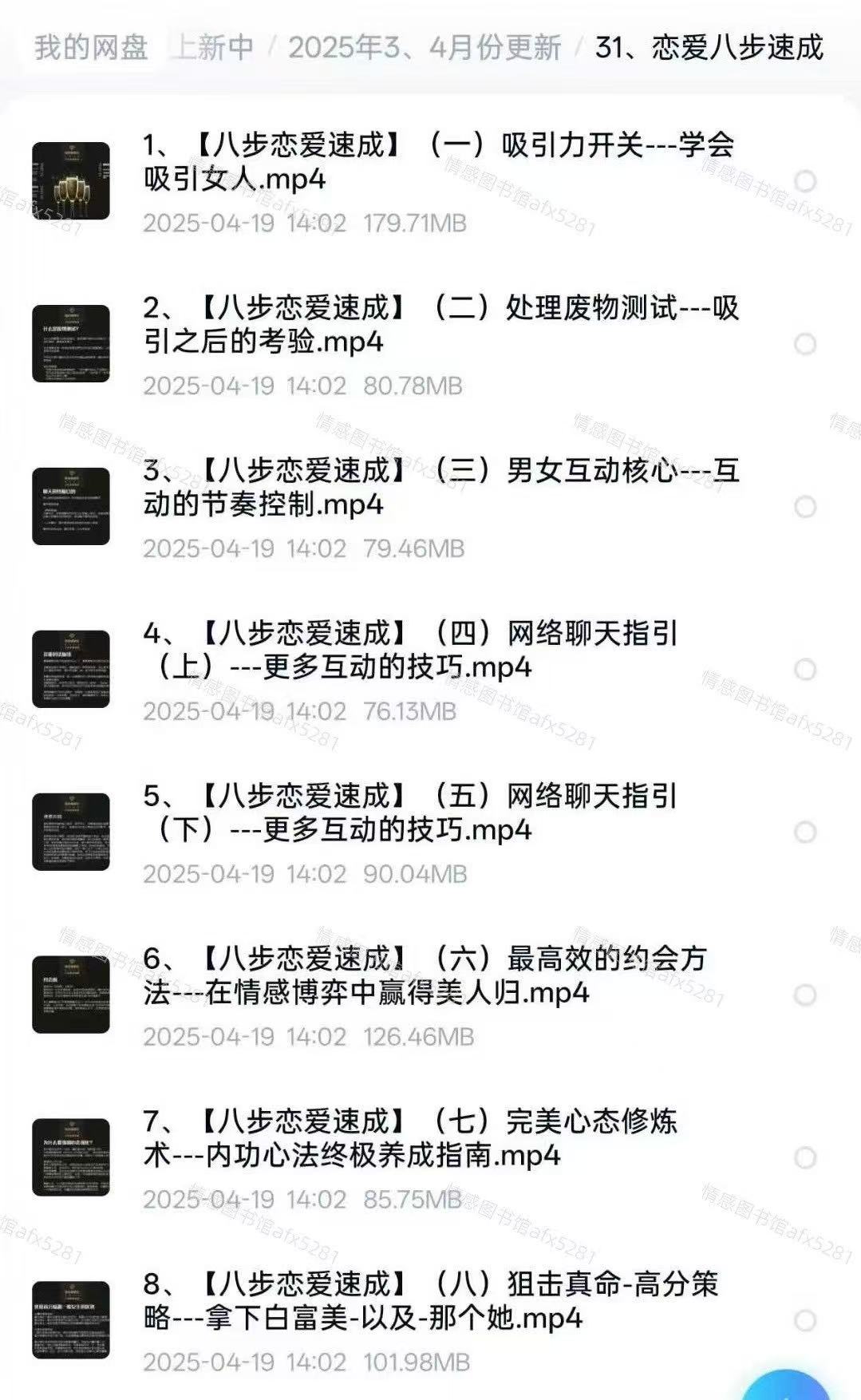Select the 最高效的约会方法 file circle
Viewport: 861px width, 1400px height.
click(x=804, y=996)
